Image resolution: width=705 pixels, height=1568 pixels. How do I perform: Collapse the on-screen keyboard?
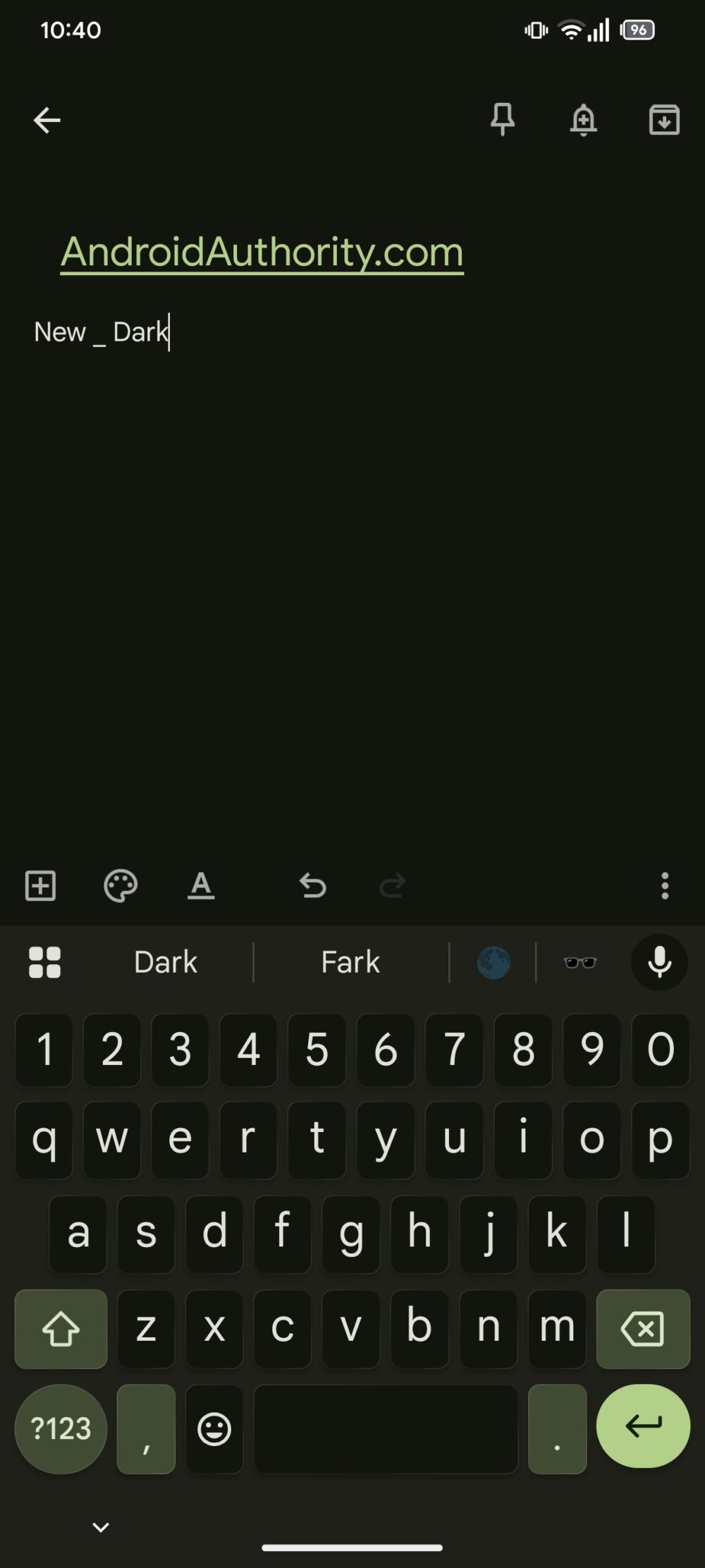click(x=100, y=1526)
